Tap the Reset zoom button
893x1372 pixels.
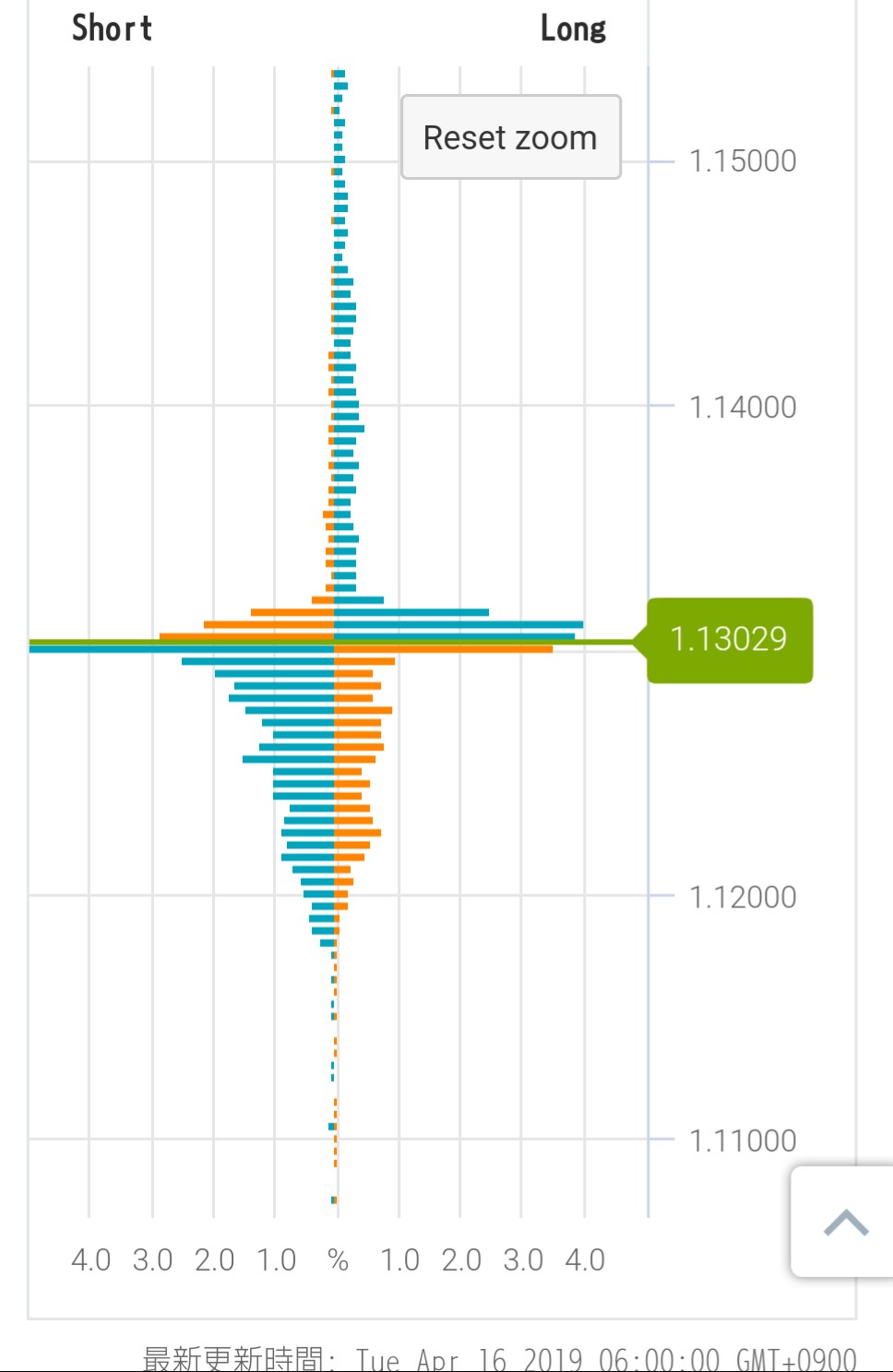point(510,137)
